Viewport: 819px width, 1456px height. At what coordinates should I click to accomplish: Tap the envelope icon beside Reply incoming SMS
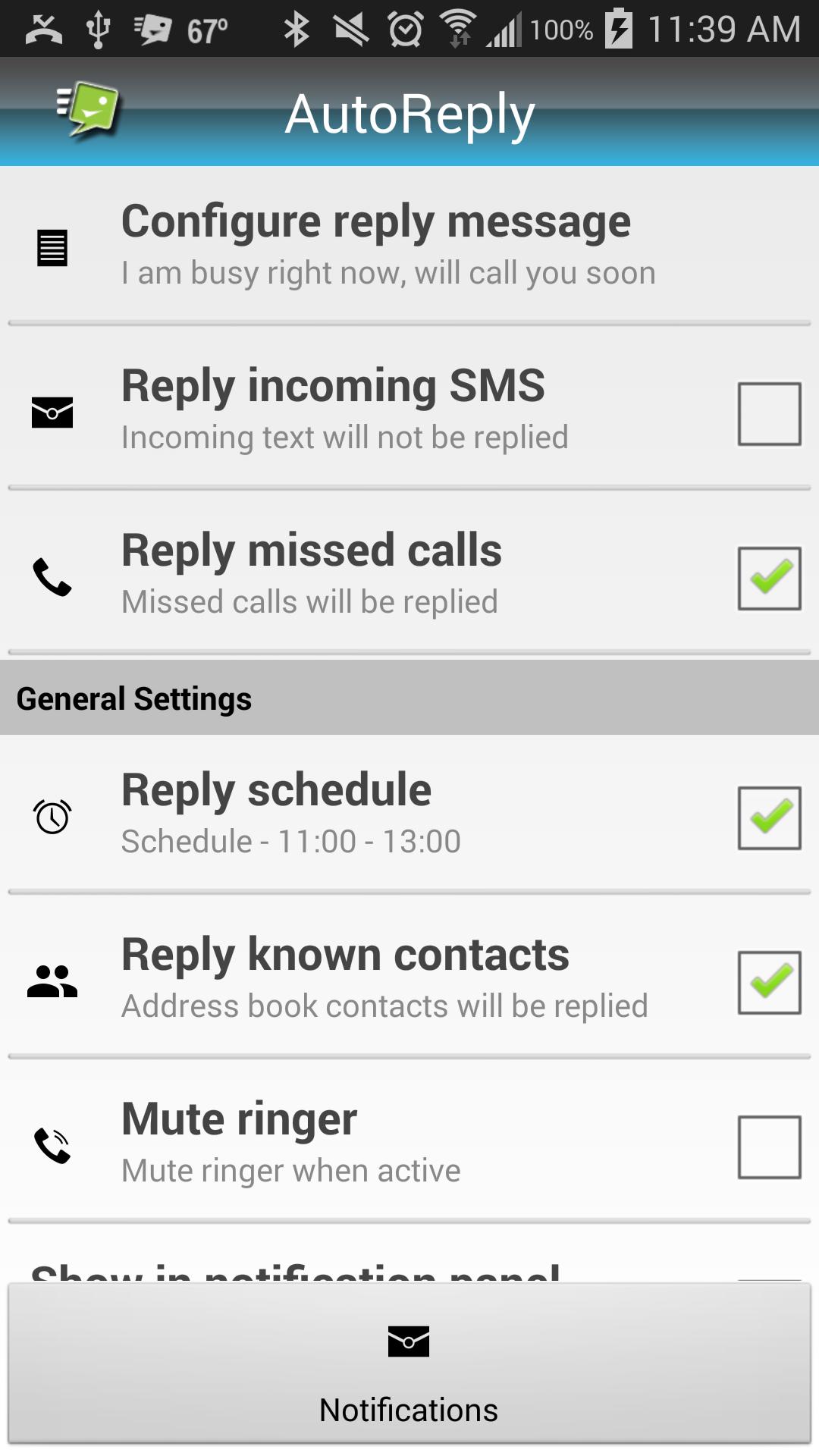tap(52, 412)
